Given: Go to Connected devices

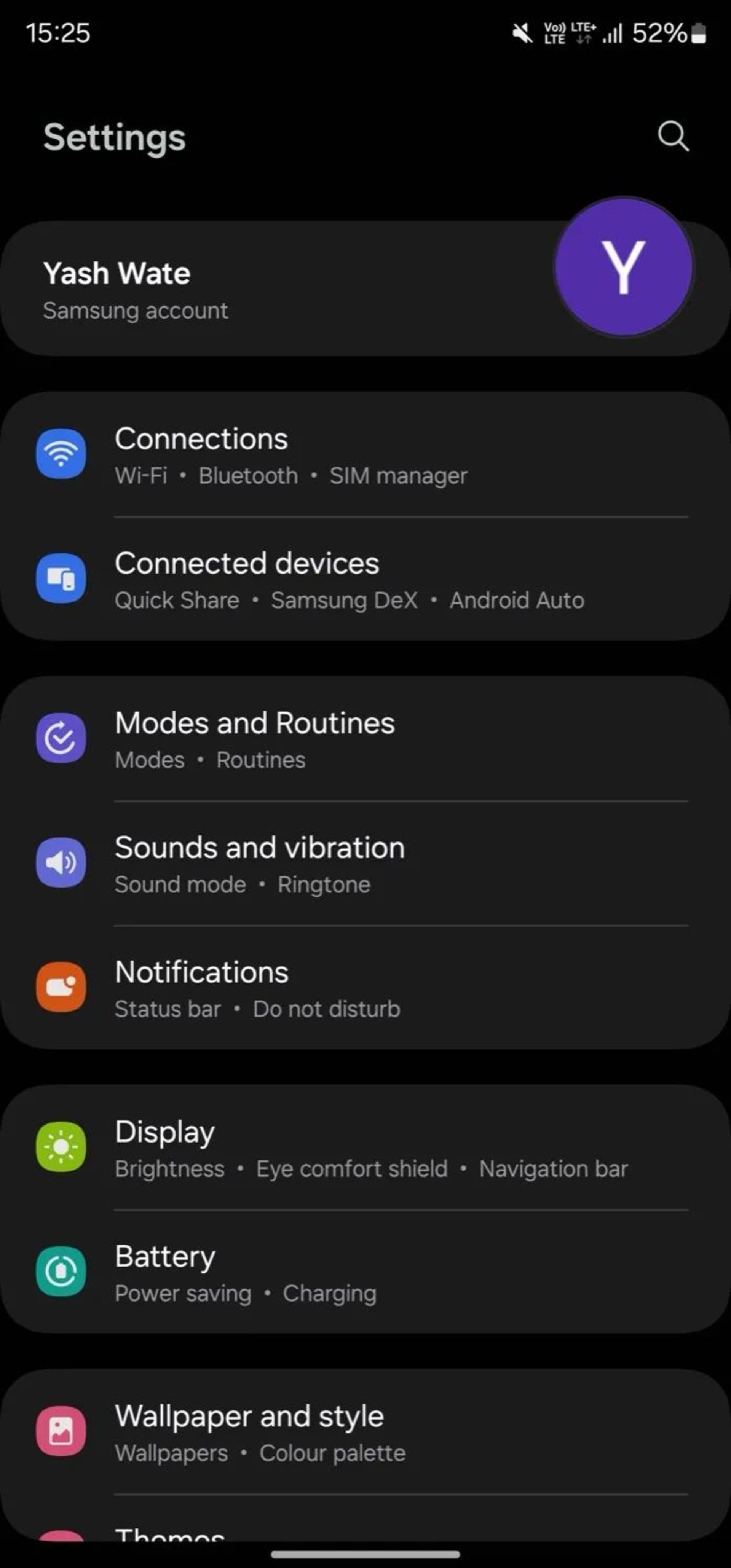Looking at the screenshot, I should tap(365, 580).
